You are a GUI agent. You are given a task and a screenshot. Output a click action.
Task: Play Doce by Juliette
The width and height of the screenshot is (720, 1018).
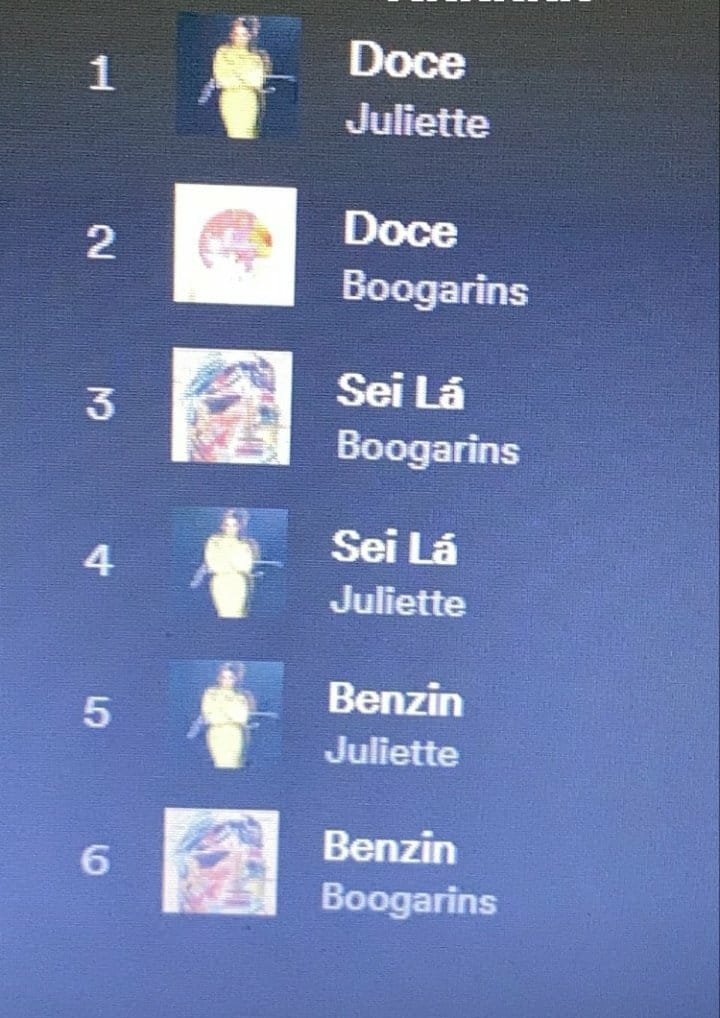(x=406, y=63)
